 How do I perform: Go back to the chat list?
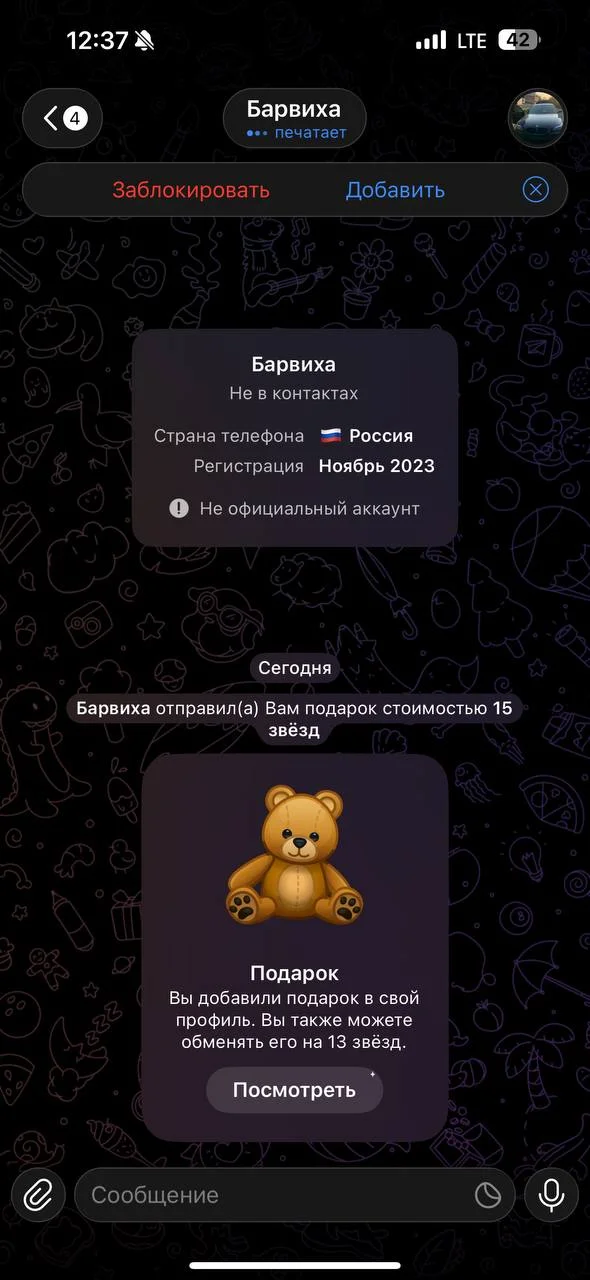coord(63,119)
